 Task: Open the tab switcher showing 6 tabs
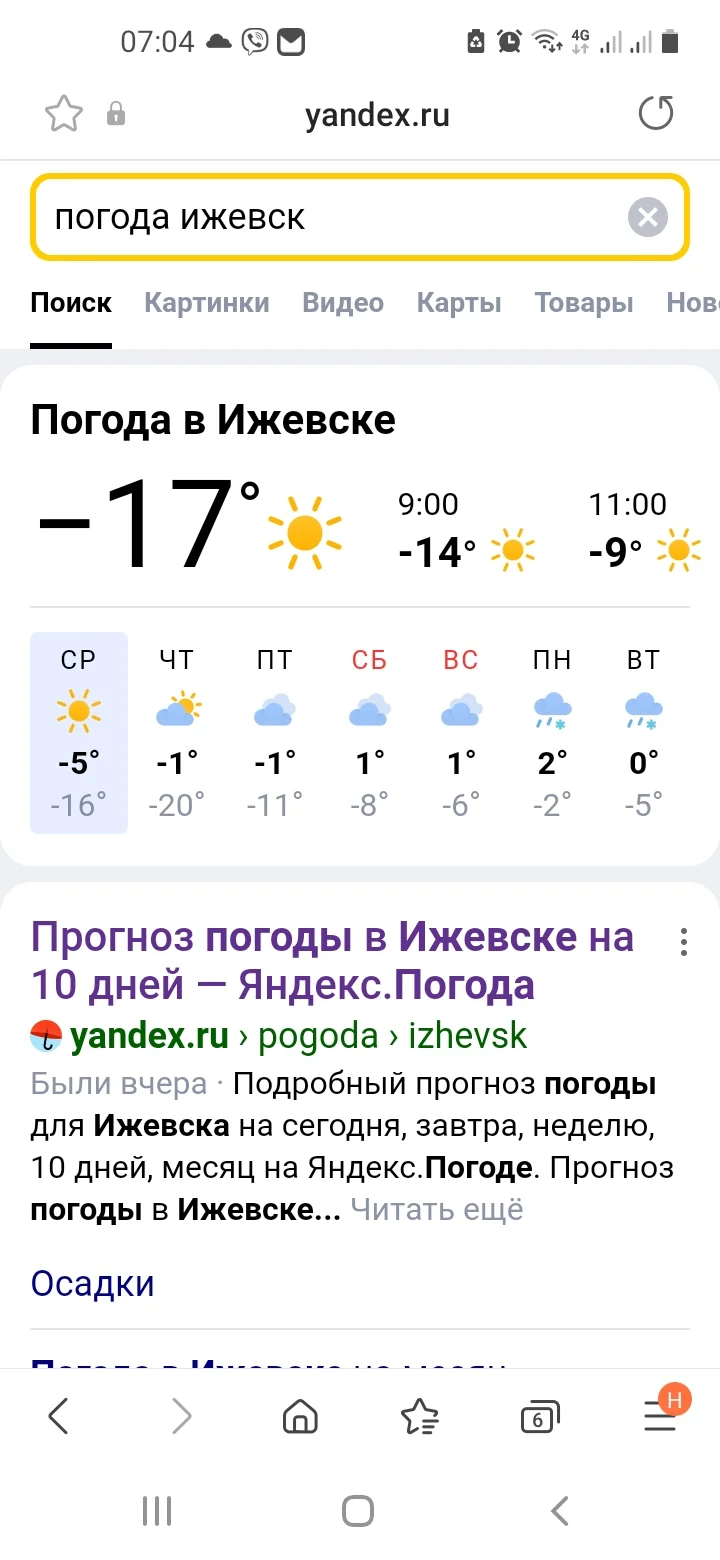(x=539, y=1416)
